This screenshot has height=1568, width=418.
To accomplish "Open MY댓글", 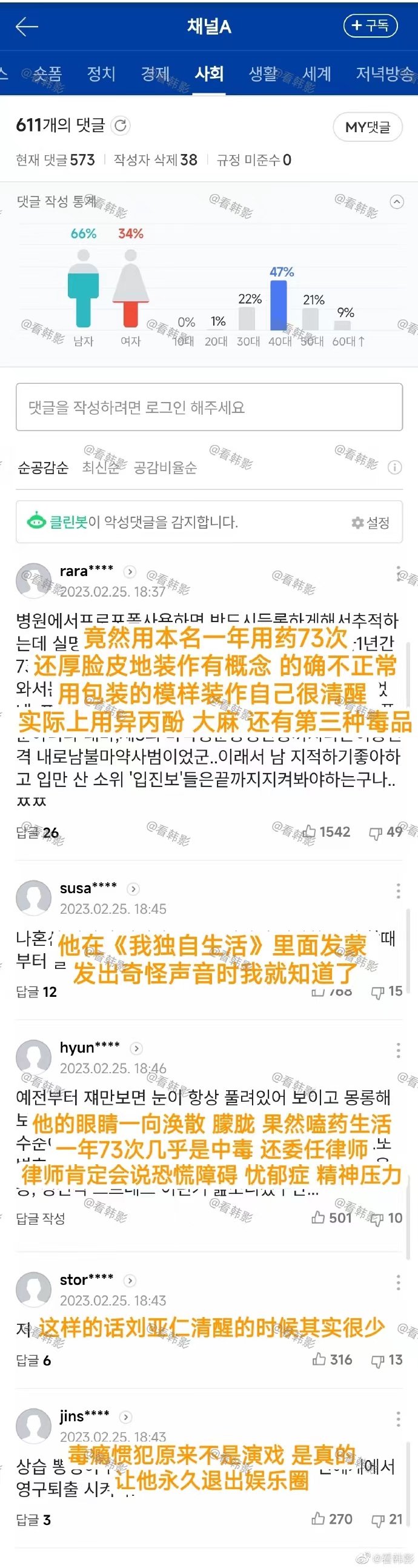I will coord(367,127).
